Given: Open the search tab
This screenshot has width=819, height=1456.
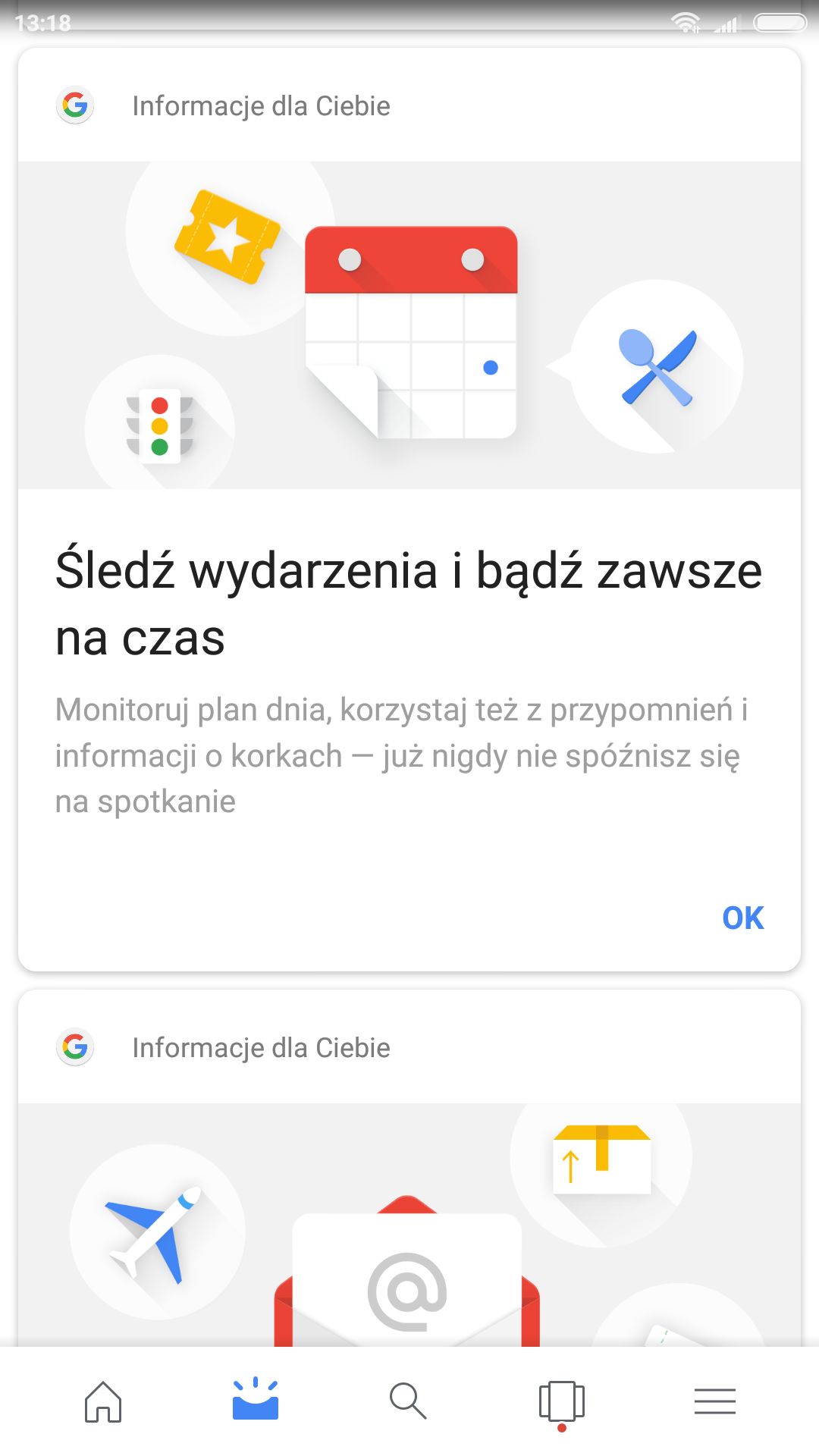Looking at the screenshot, I should coord(408,1401).
